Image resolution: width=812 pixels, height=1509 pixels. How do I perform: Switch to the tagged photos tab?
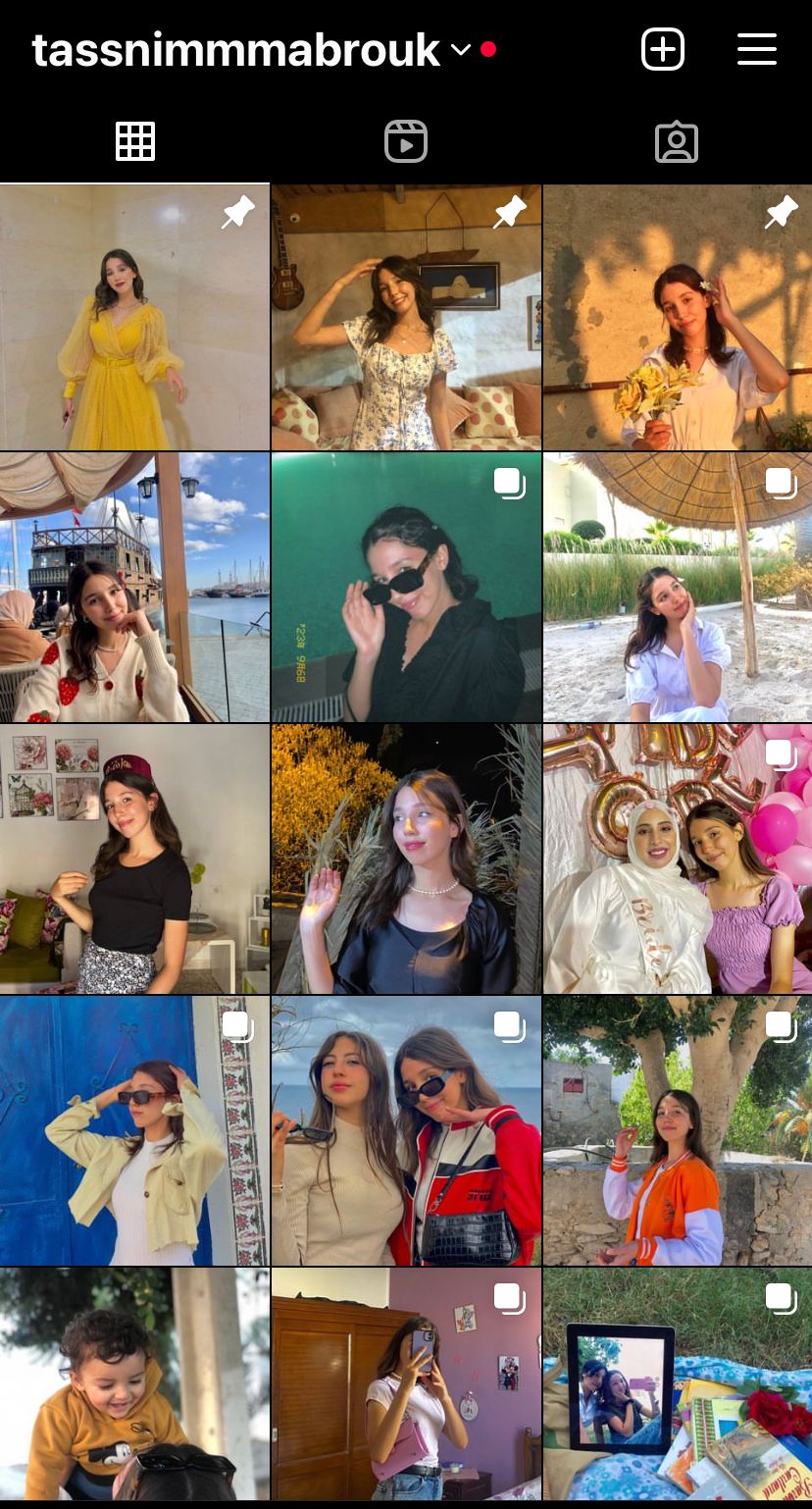(x=677, y=142)
